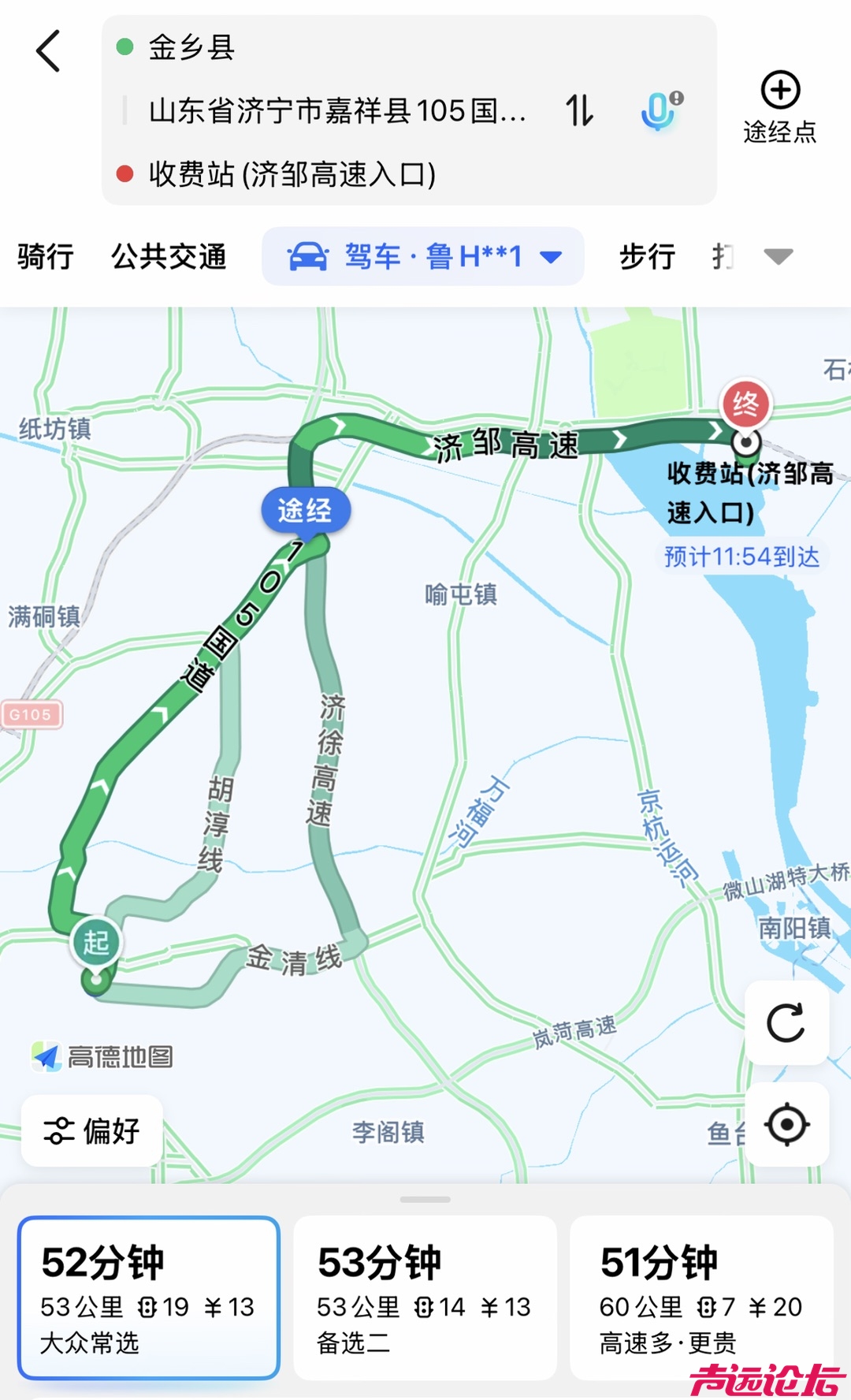This screenshot has height=1400, width=851.
Task: Add a waypoint with 途经点
Action: (x=780, y=108)
